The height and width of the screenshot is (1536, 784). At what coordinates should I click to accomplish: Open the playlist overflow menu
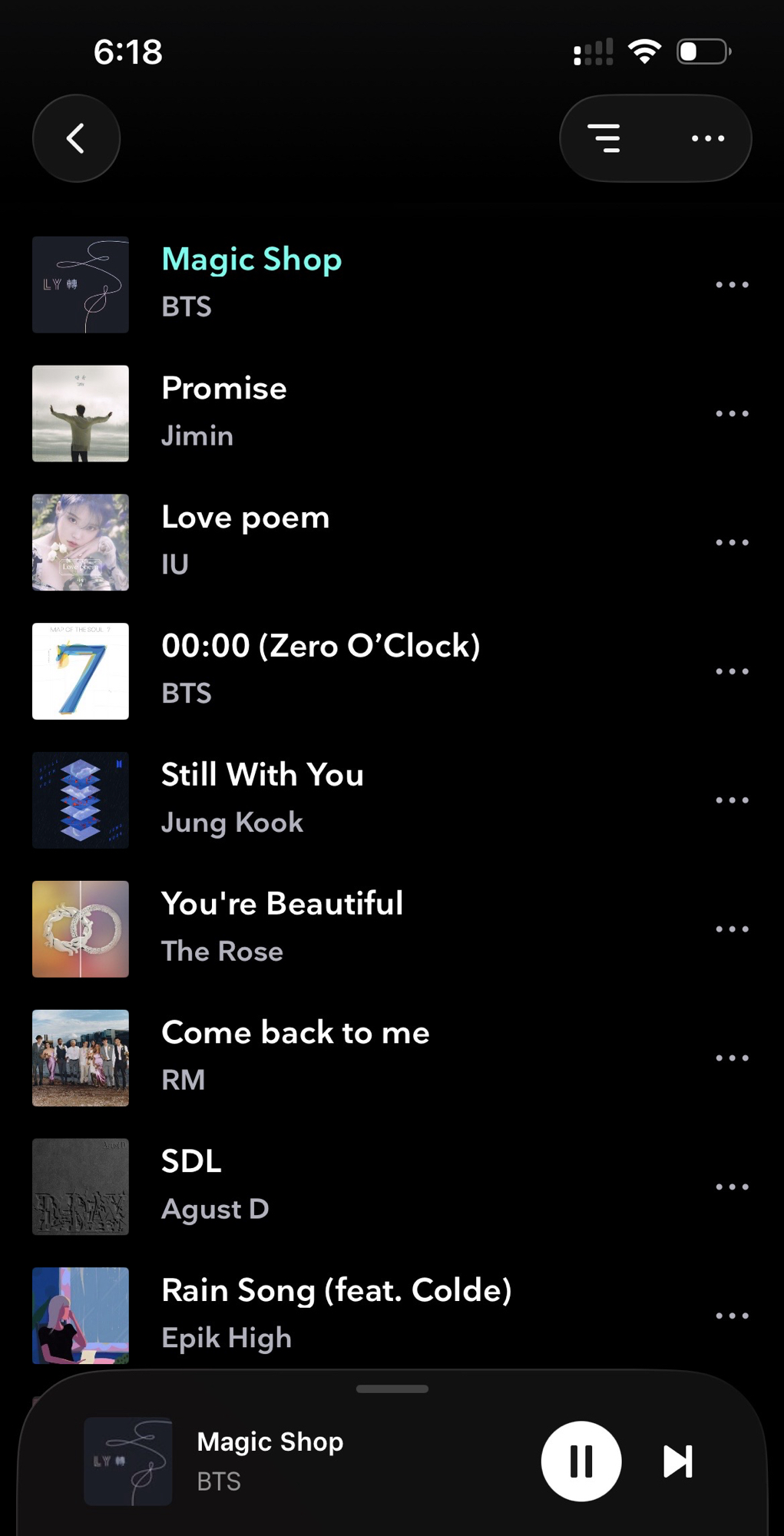click(707, 139)
